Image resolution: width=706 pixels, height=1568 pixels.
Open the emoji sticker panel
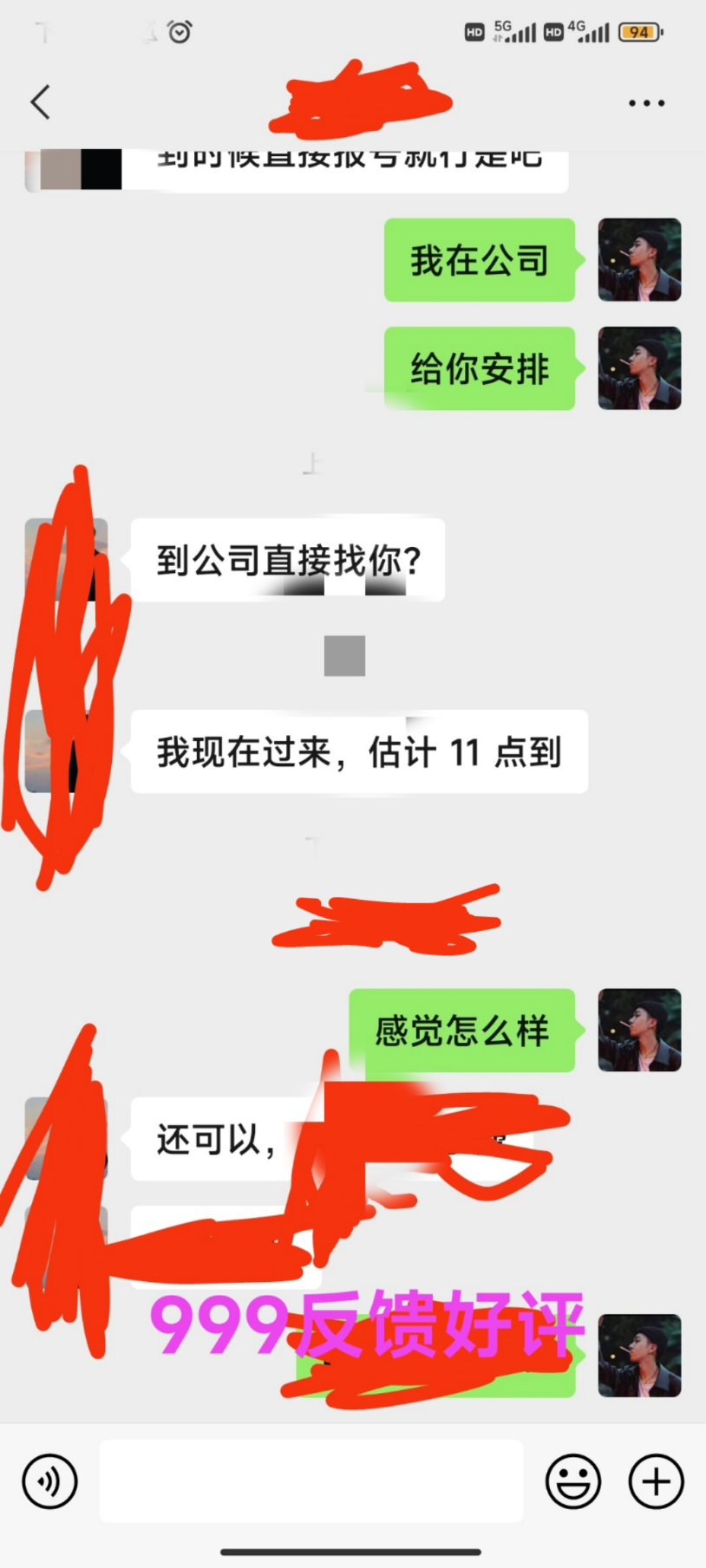coord(573,1481)
